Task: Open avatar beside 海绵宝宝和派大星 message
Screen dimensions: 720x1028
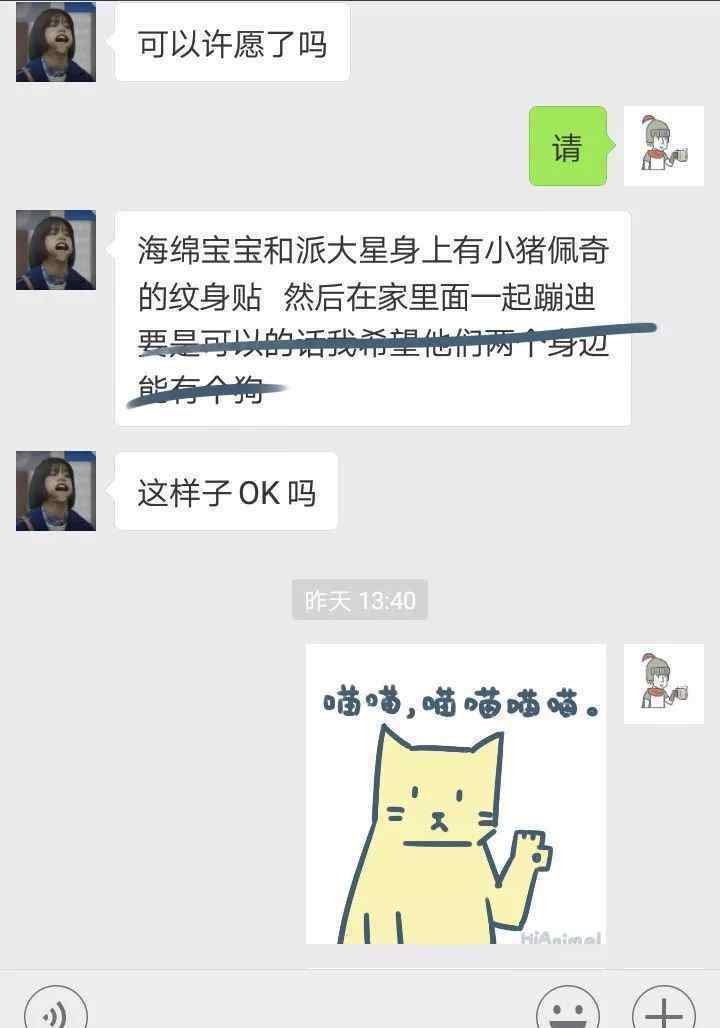Action: point(56,250)
